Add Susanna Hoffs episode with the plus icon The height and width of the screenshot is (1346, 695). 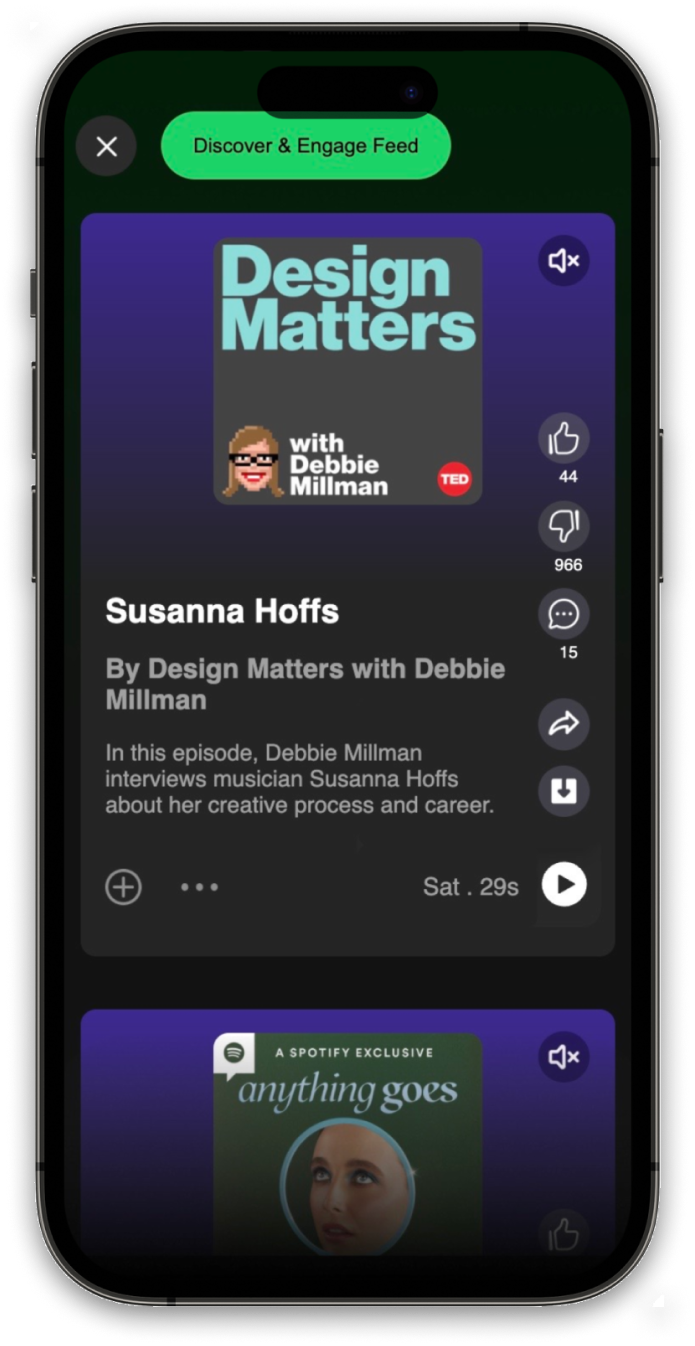click(124, 887)
